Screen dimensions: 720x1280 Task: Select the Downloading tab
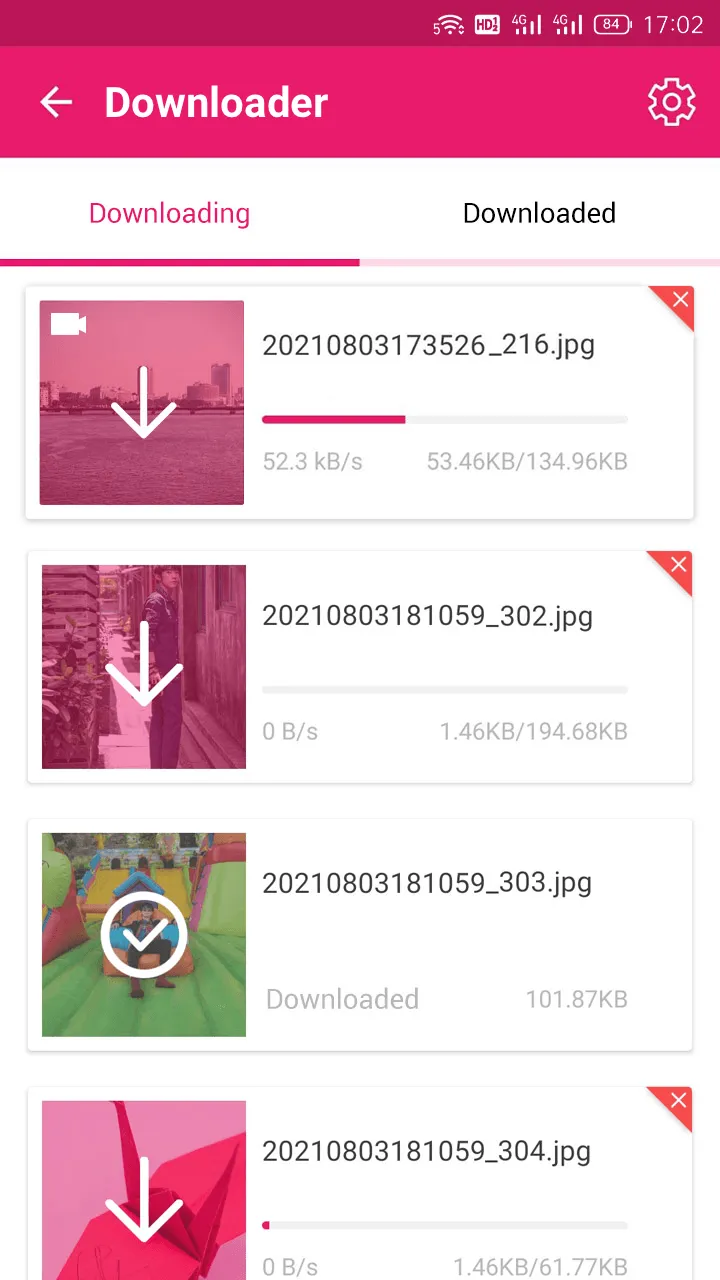coord(169,213)
